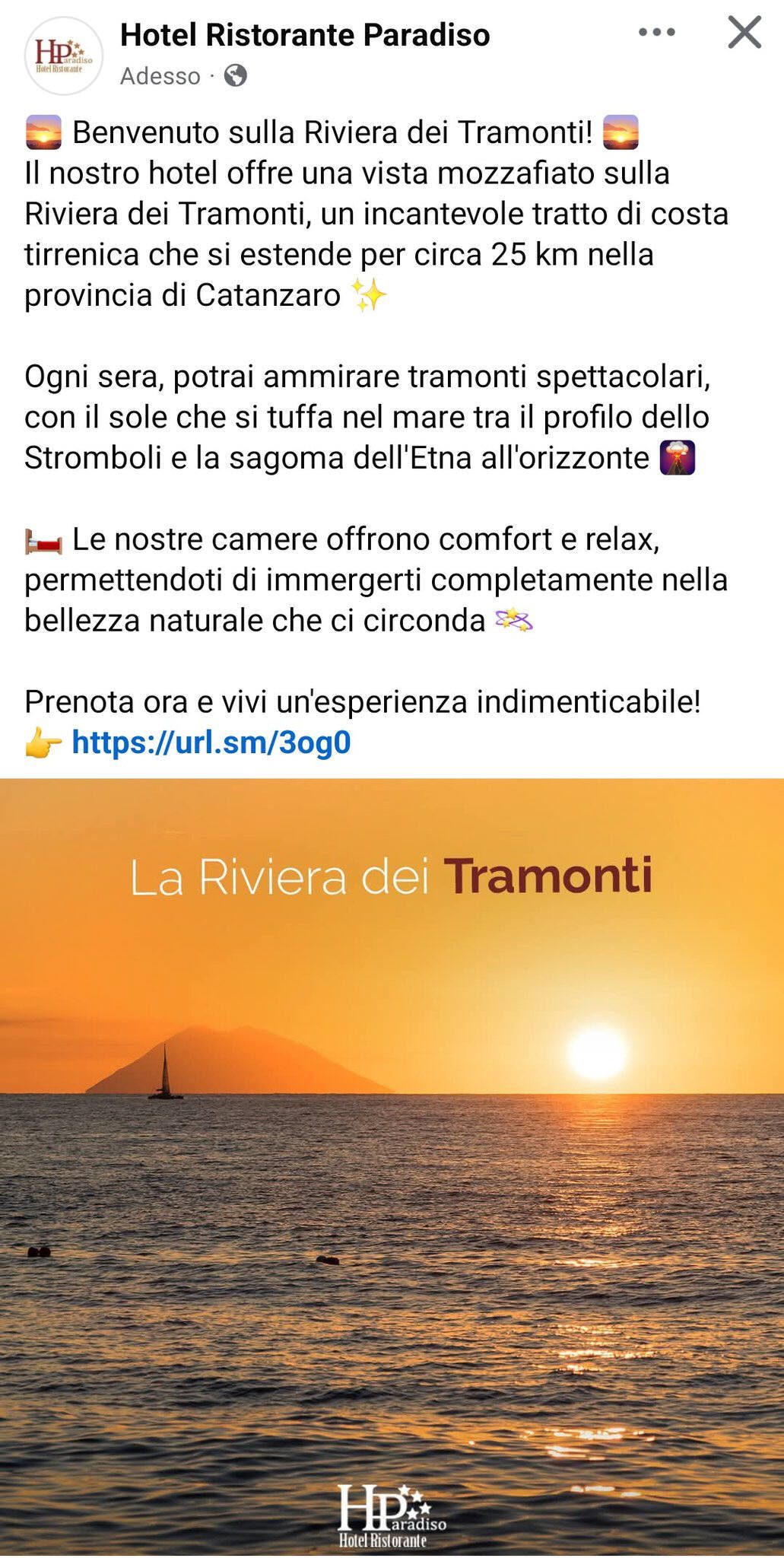The height and width of the screenshot is (1558, 784).
Task: Tap the public audience globe icon
Action: pos(236,76)
